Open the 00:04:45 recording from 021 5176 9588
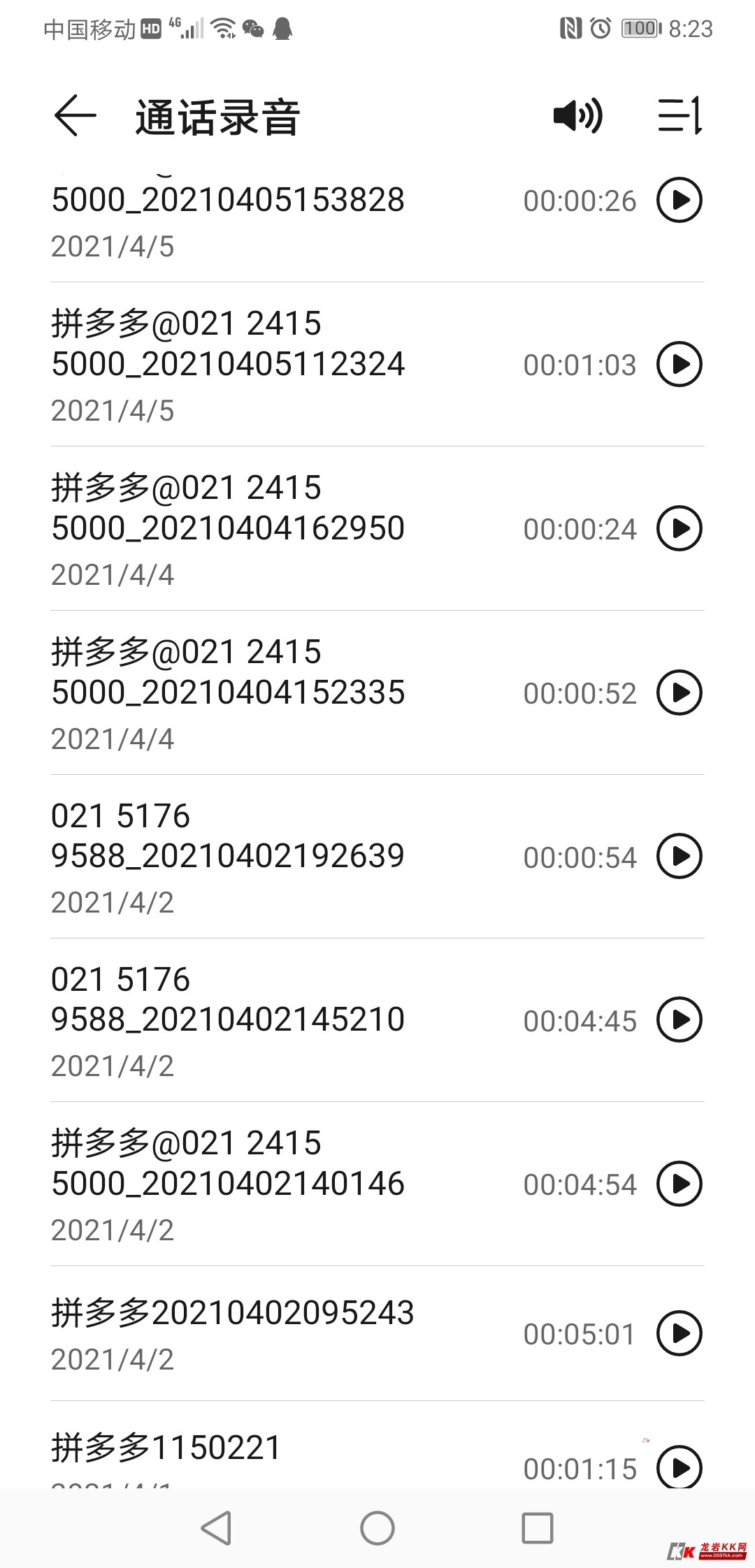The height and width of the screenshot is (1568, 755). coord(280,1020)
